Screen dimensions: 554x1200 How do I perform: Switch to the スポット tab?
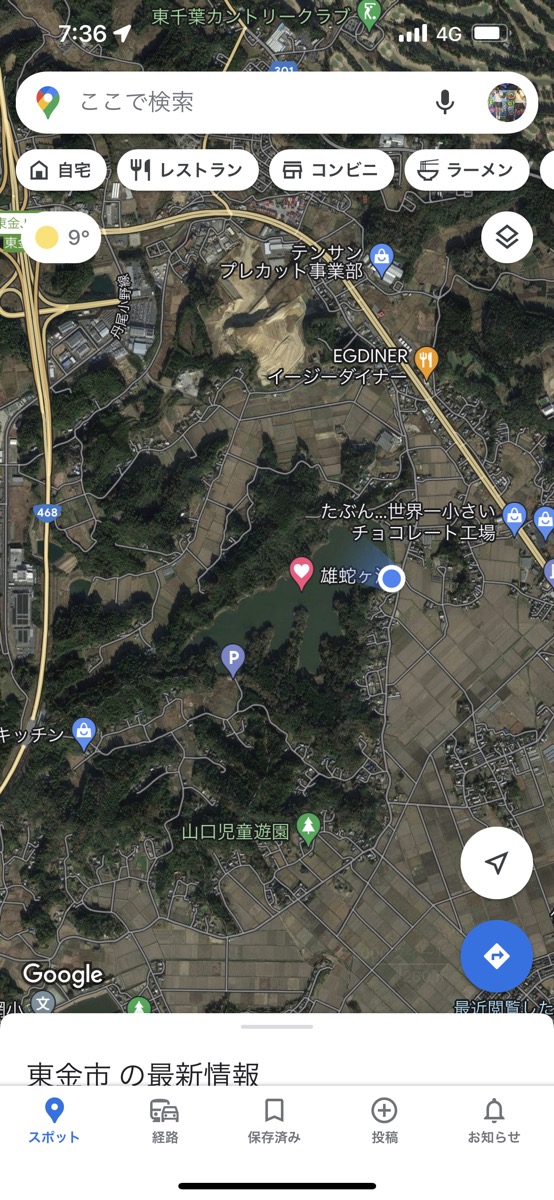coord(54,1121)
